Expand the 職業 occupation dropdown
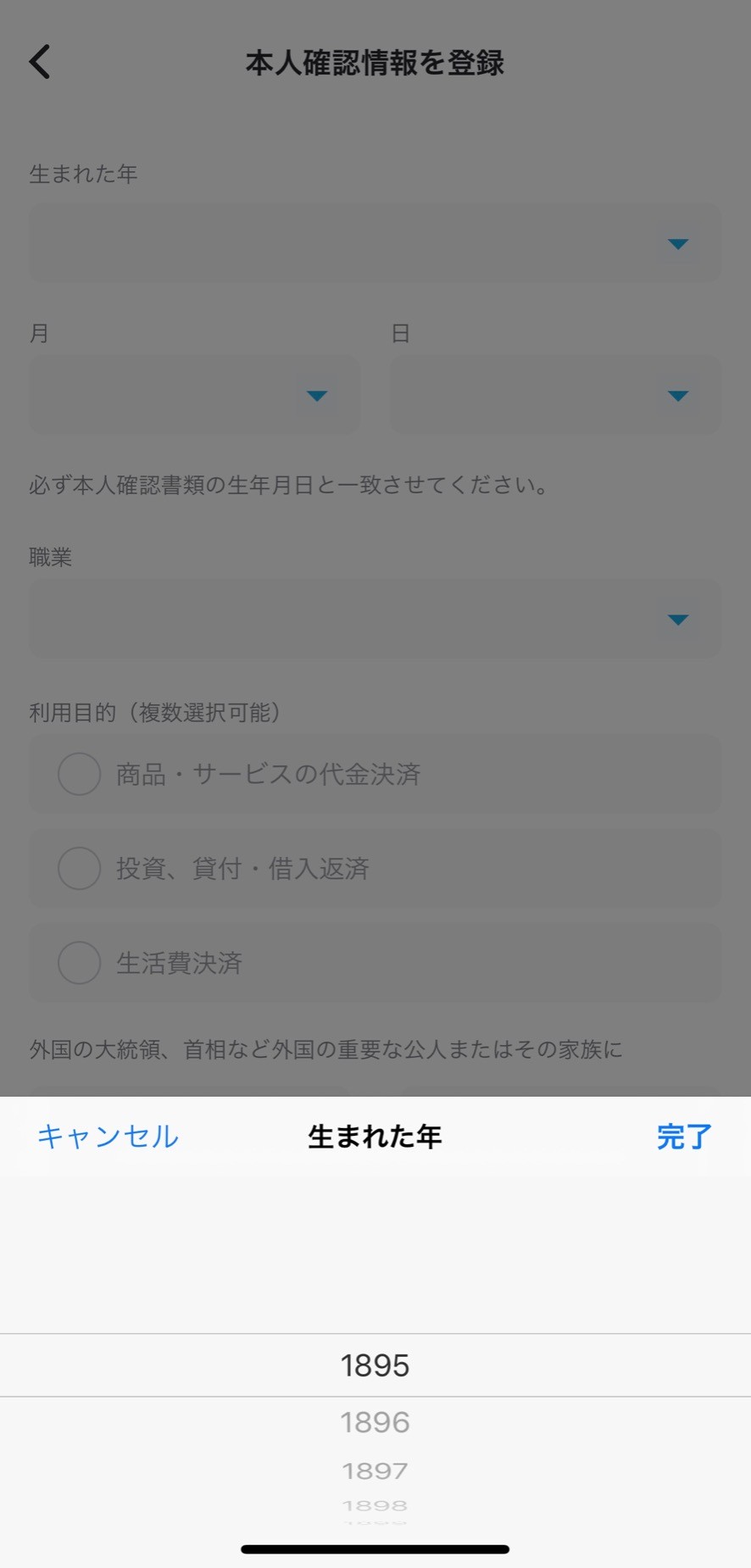Image resolution: width=751 pixels, height=1568 pixels. (375, 619)
